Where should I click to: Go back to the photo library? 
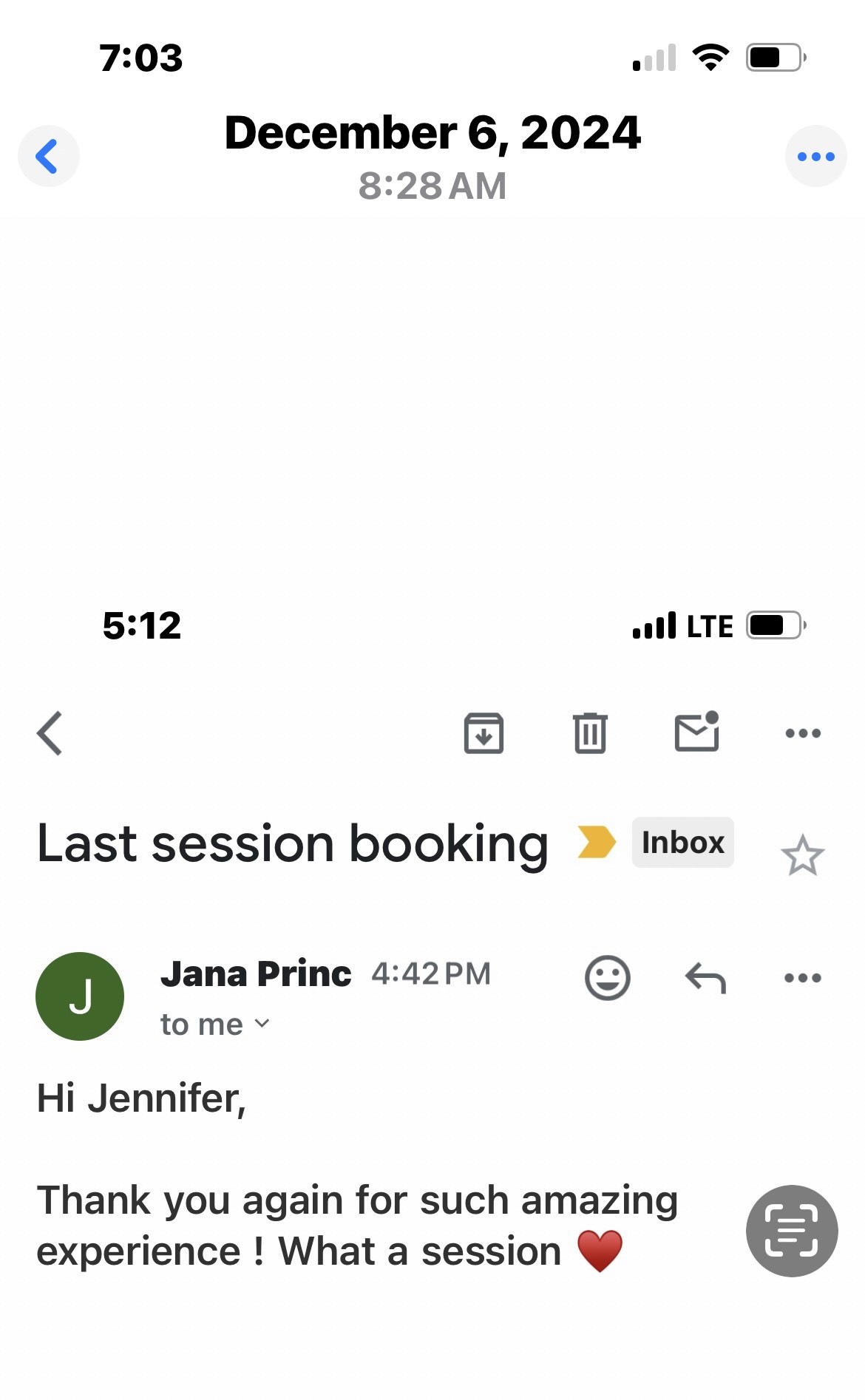[48, 156]
